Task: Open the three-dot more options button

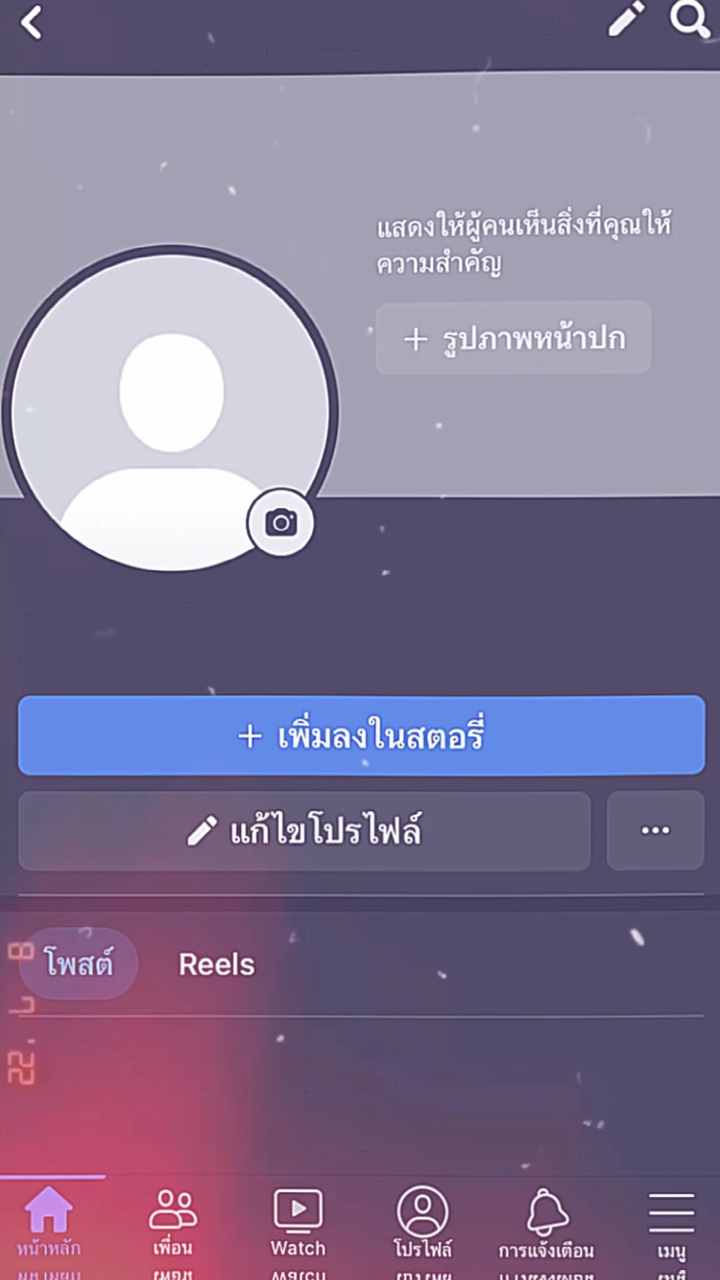Action: point(655,830)
